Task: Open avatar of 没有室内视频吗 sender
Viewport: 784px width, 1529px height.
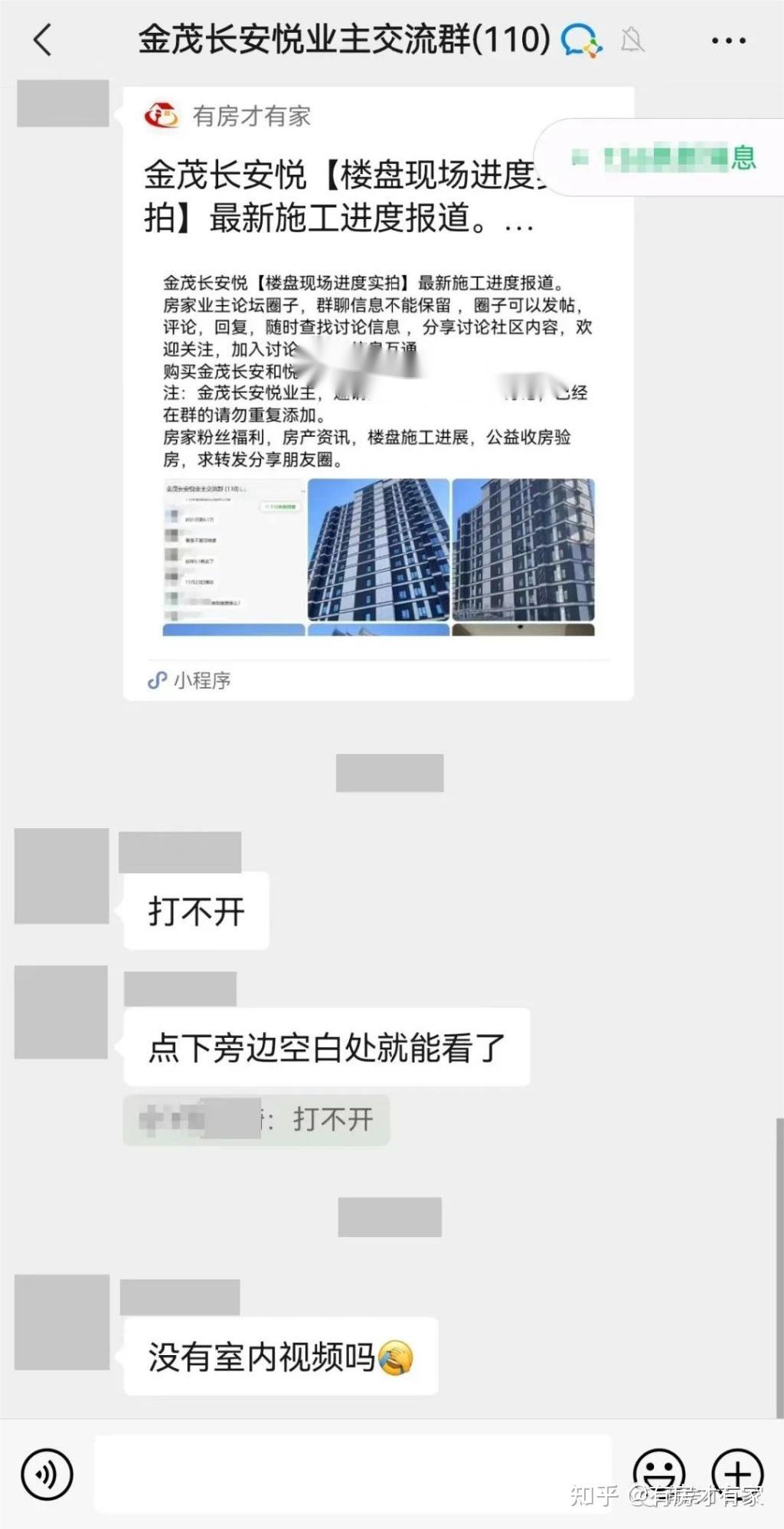Action: [x=62, y=1321]
